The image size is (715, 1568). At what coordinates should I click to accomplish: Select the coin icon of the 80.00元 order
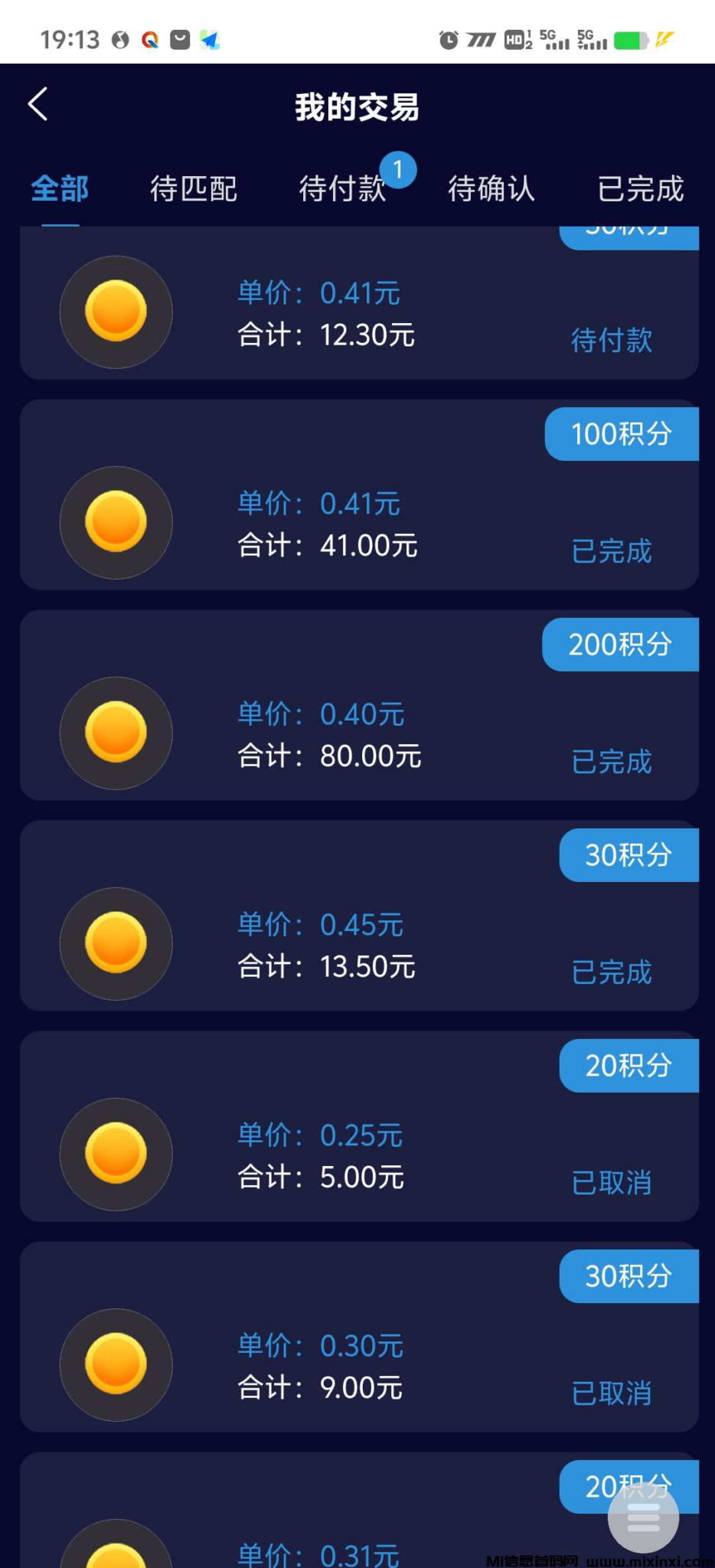tap(116, 733)
